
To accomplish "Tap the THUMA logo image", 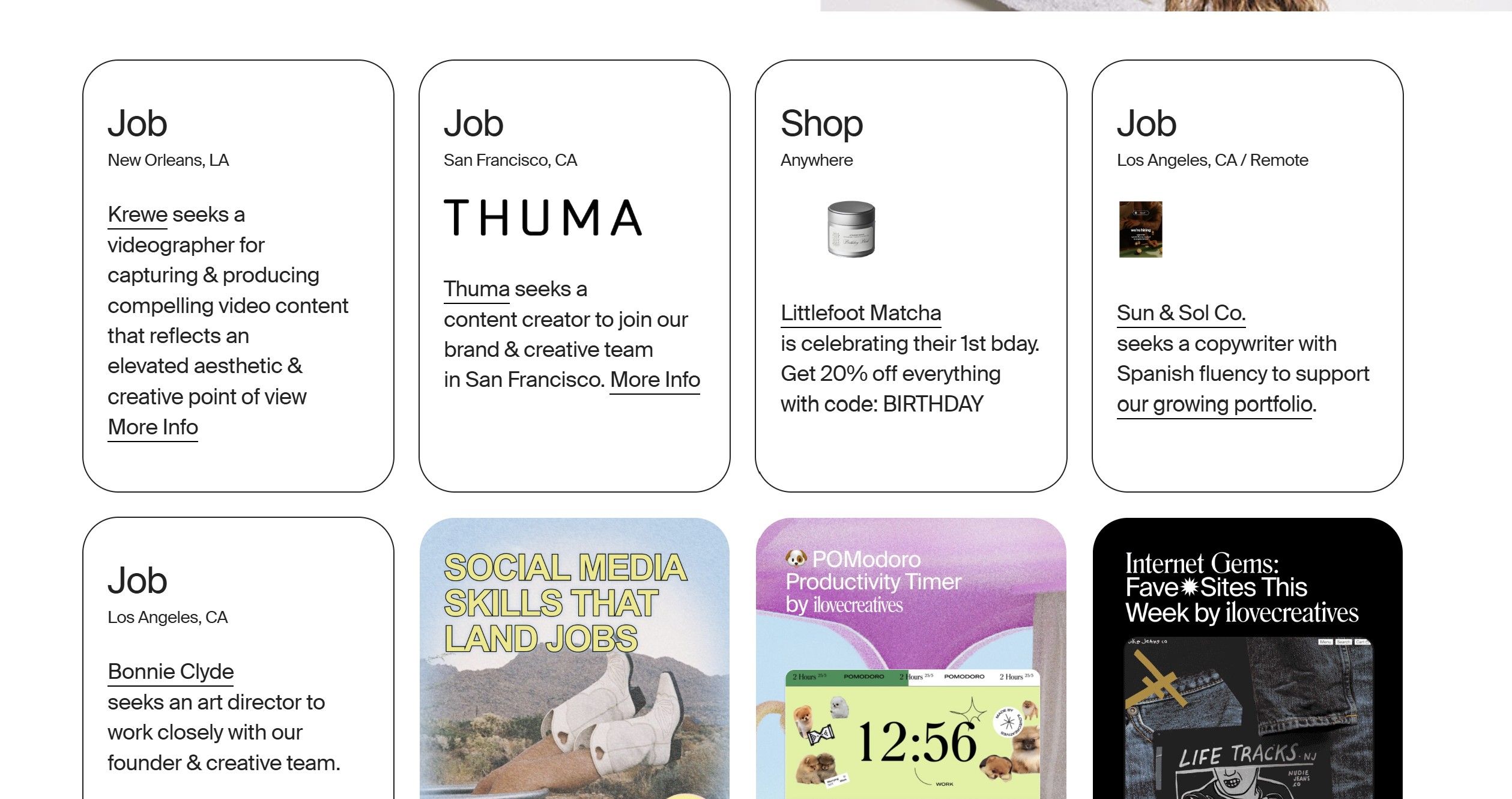I will [543, 218].
